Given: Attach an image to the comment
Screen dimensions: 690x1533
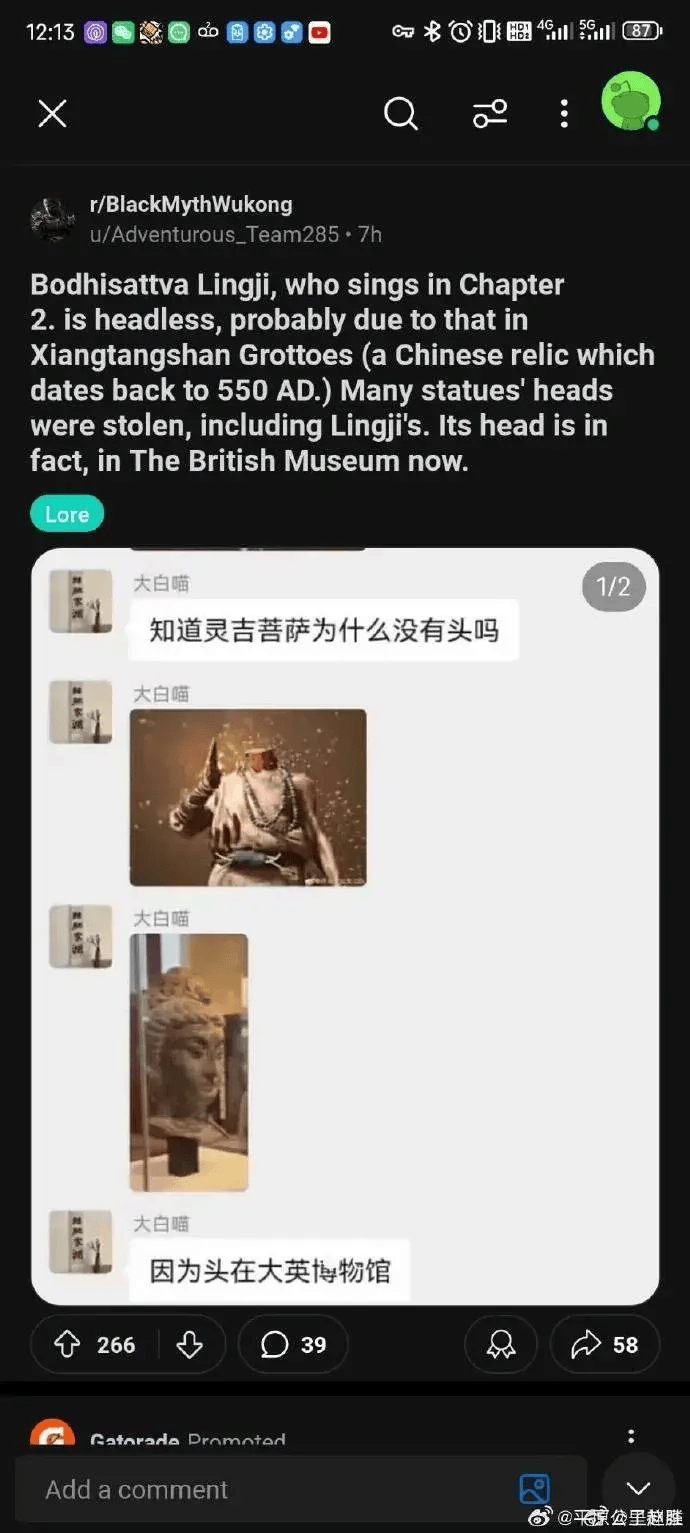Looking at the screenshot, I should [535, 1489].
